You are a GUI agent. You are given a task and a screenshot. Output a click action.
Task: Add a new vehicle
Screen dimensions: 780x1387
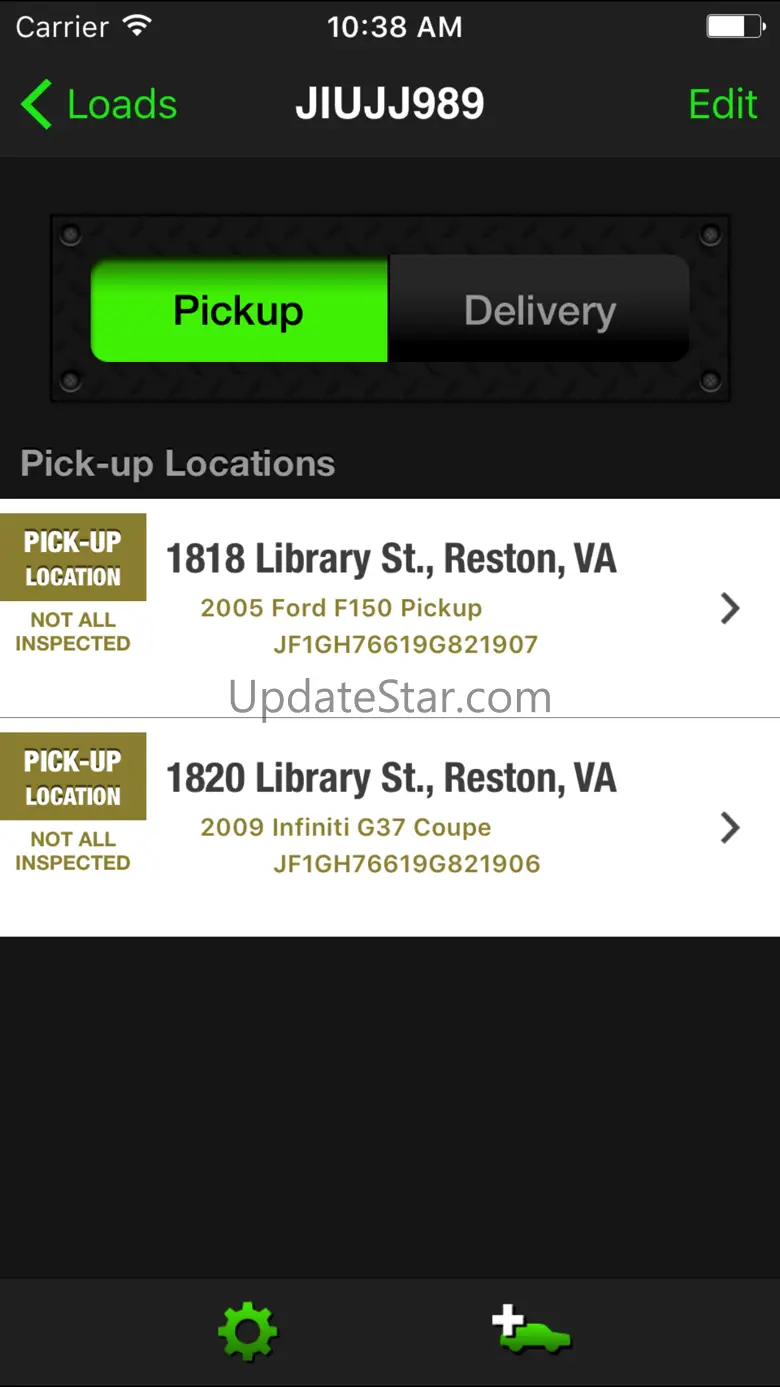click(531, 1332)
